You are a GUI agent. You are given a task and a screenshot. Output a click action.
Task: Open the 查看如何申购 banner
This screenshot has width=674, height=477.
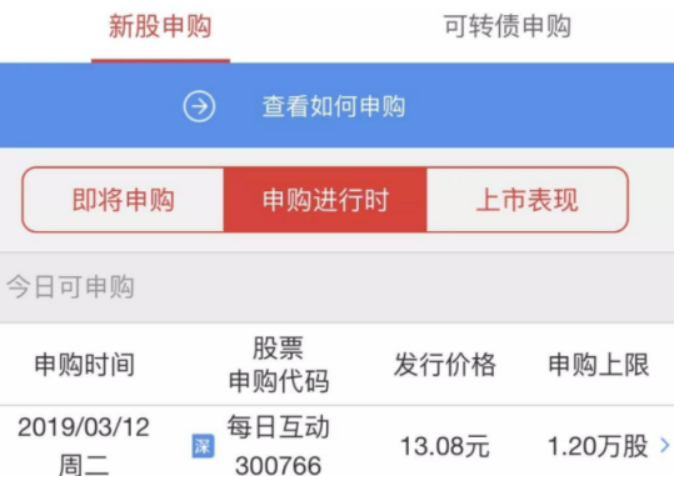(x=334, y=106)
